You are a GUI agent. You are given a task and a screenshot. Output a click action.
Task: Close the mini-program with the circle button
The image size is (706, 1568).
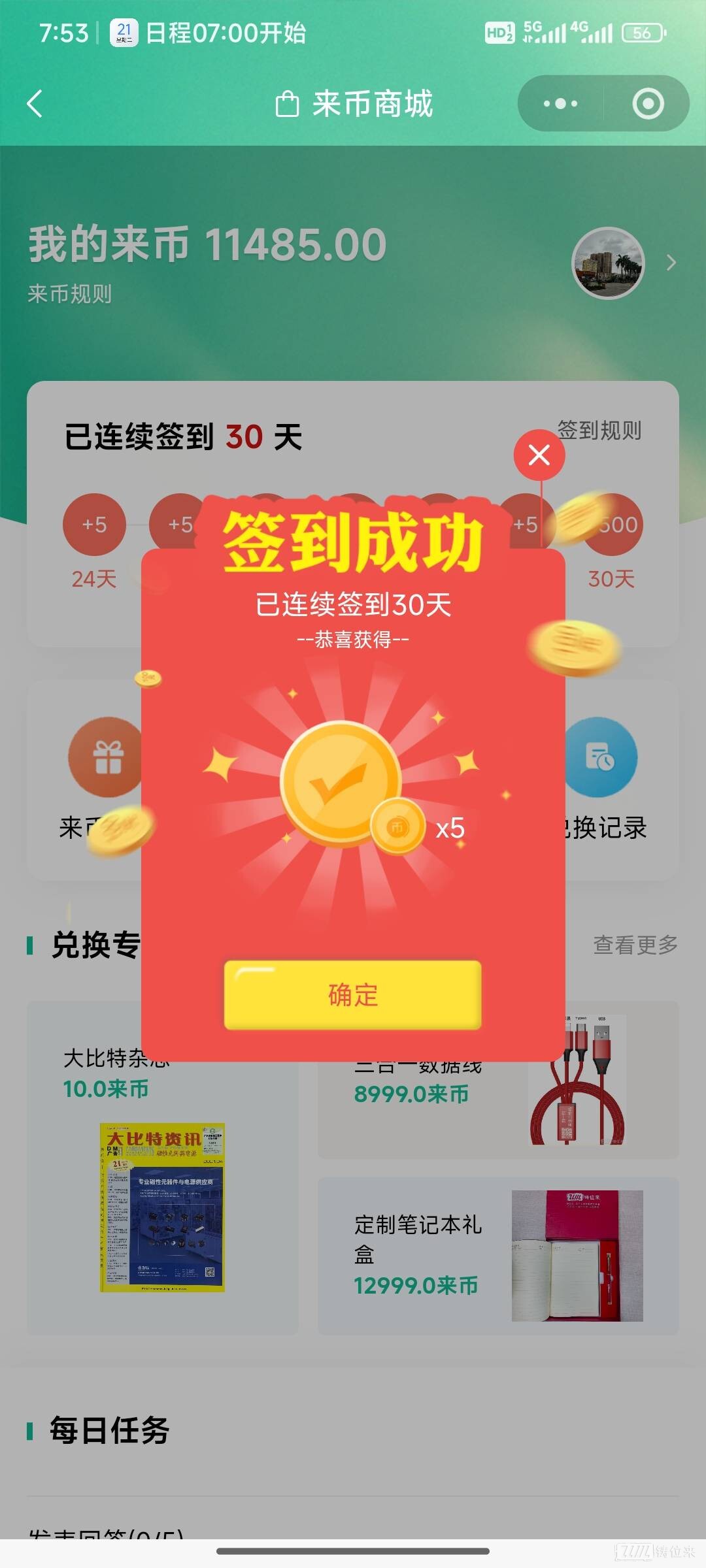[x=648, y=104]
